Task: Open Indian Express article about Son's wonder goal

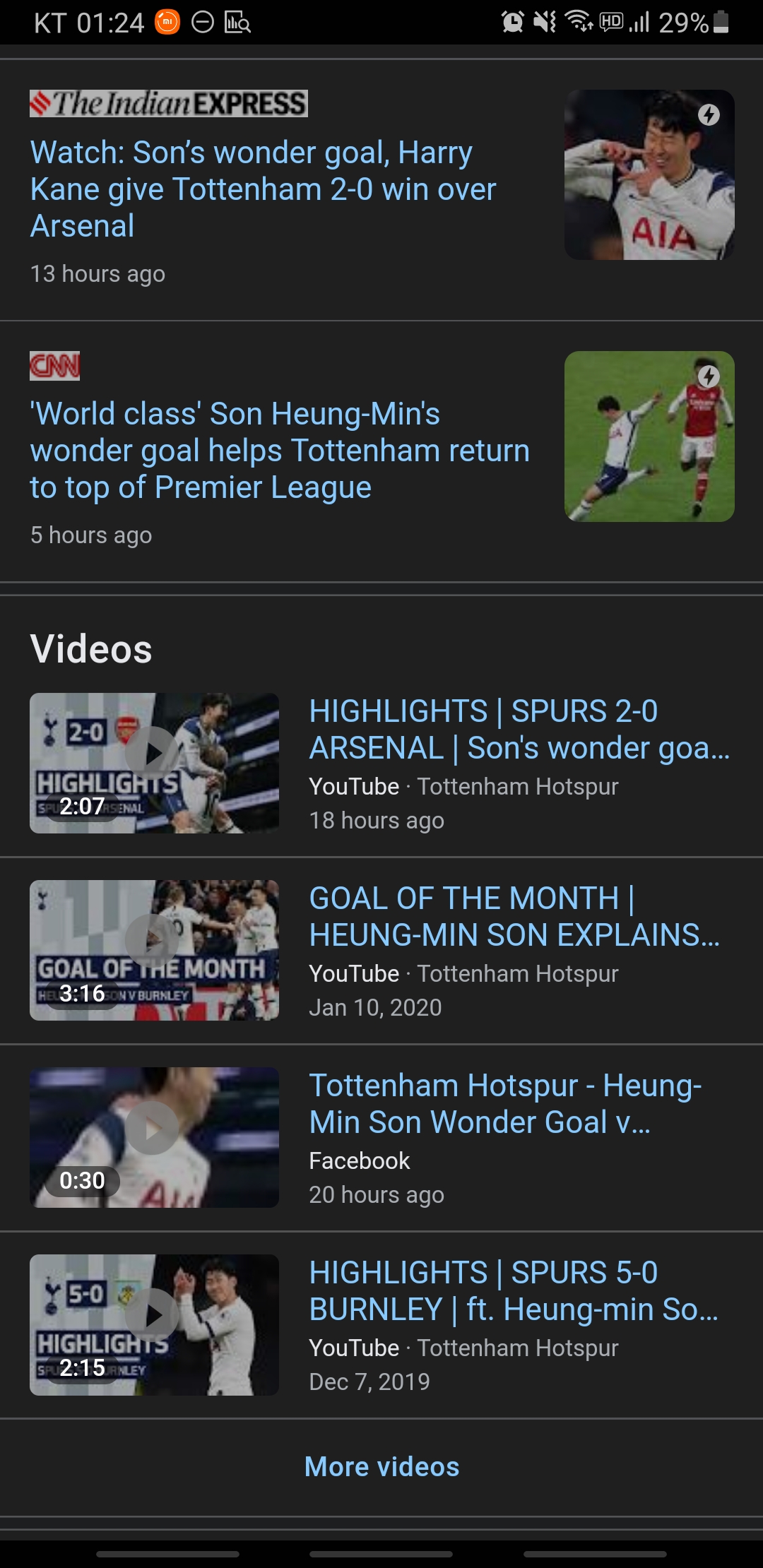Action: [x=263, y=189]
